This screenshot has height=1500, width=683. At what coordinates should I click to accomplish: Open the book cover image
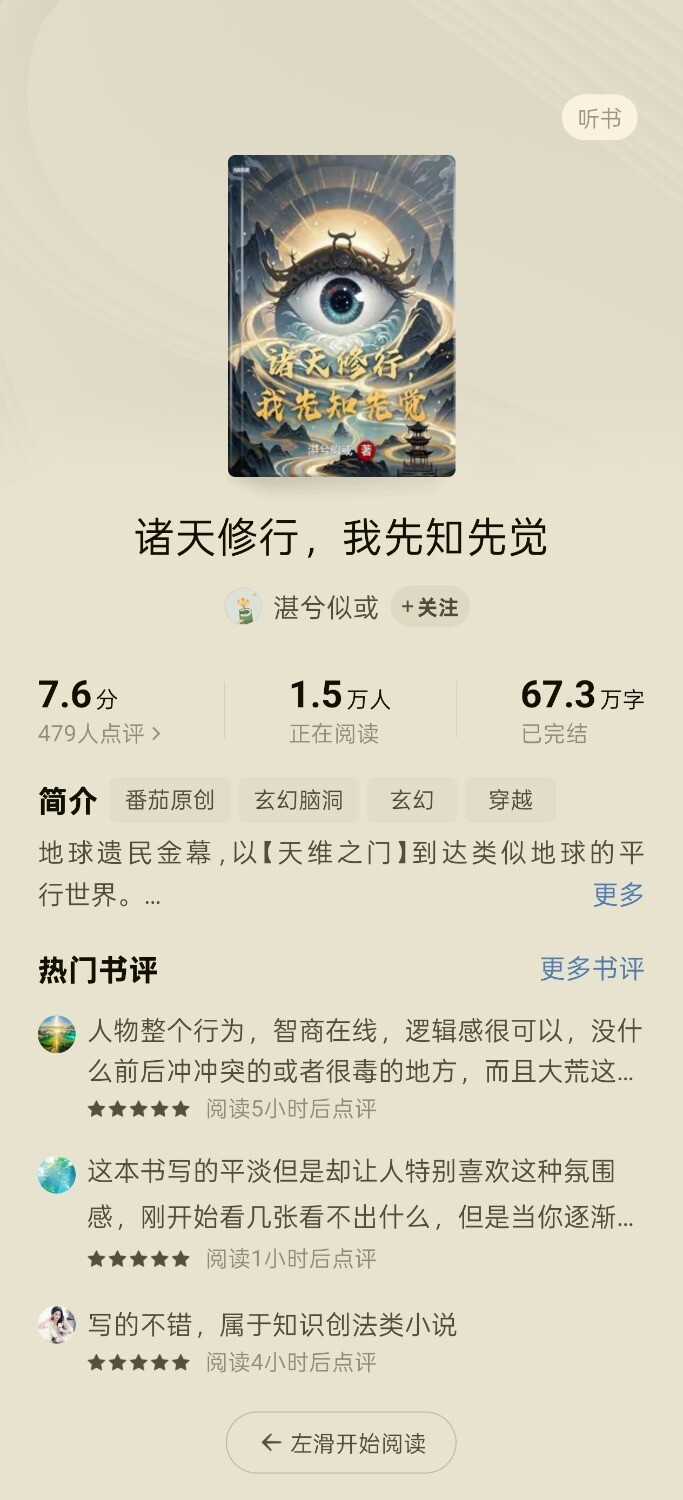click(341, 315)
